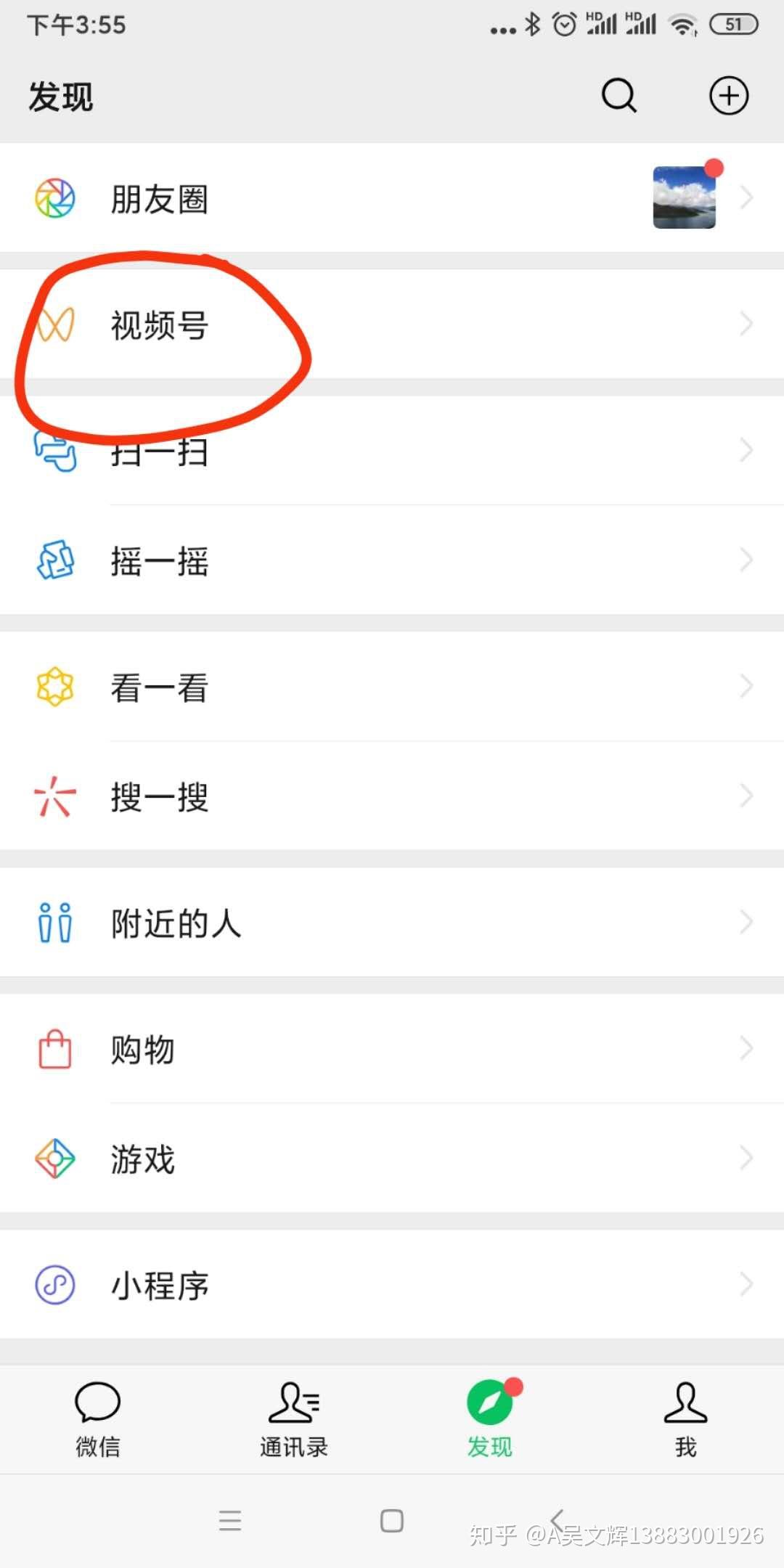Tap the Shopping (购物) bag icon
Image resolution: width=784 pixels, height=1568 pixels.
click(54, 1049)
